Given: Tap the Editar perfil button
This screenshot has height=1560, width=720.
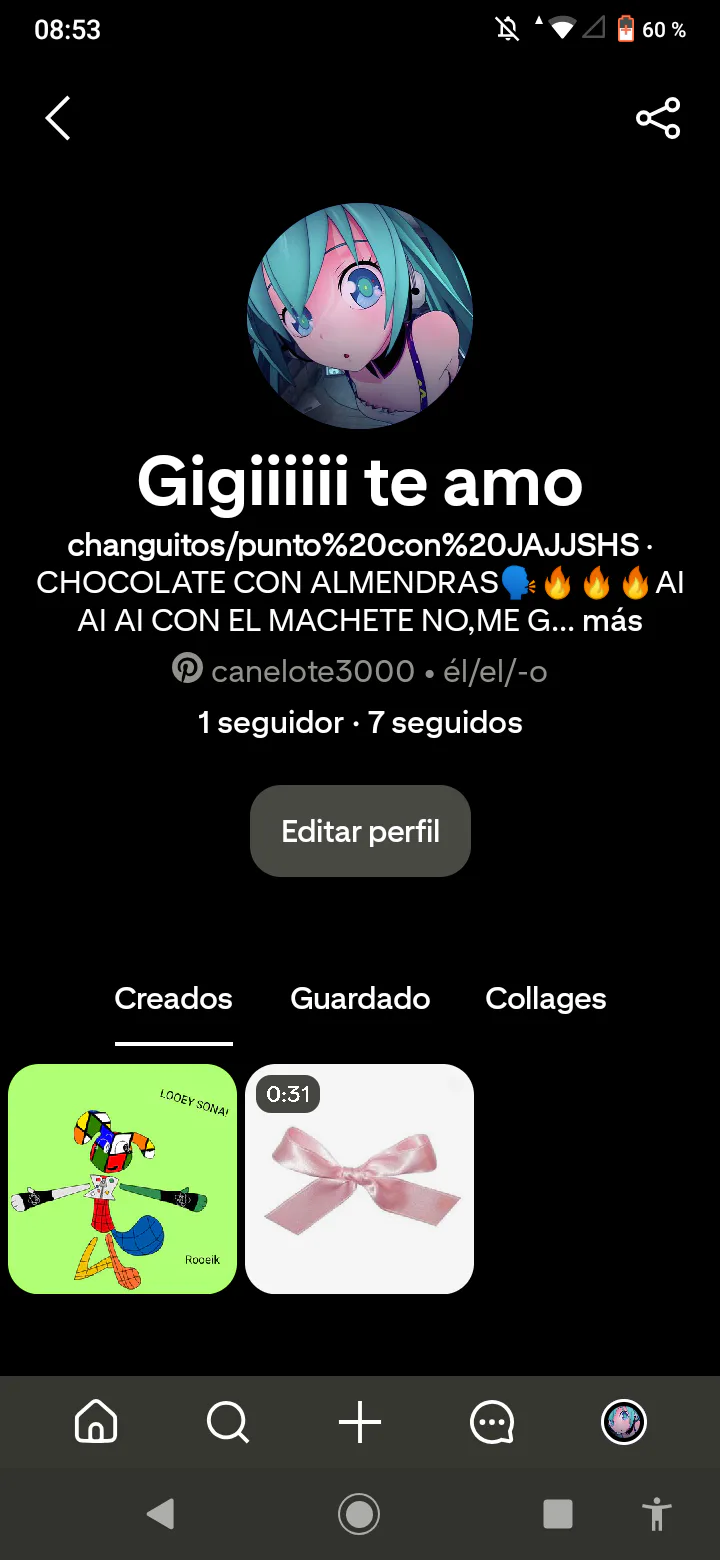Looking at the screenshot, I should [x=360, y=831].
